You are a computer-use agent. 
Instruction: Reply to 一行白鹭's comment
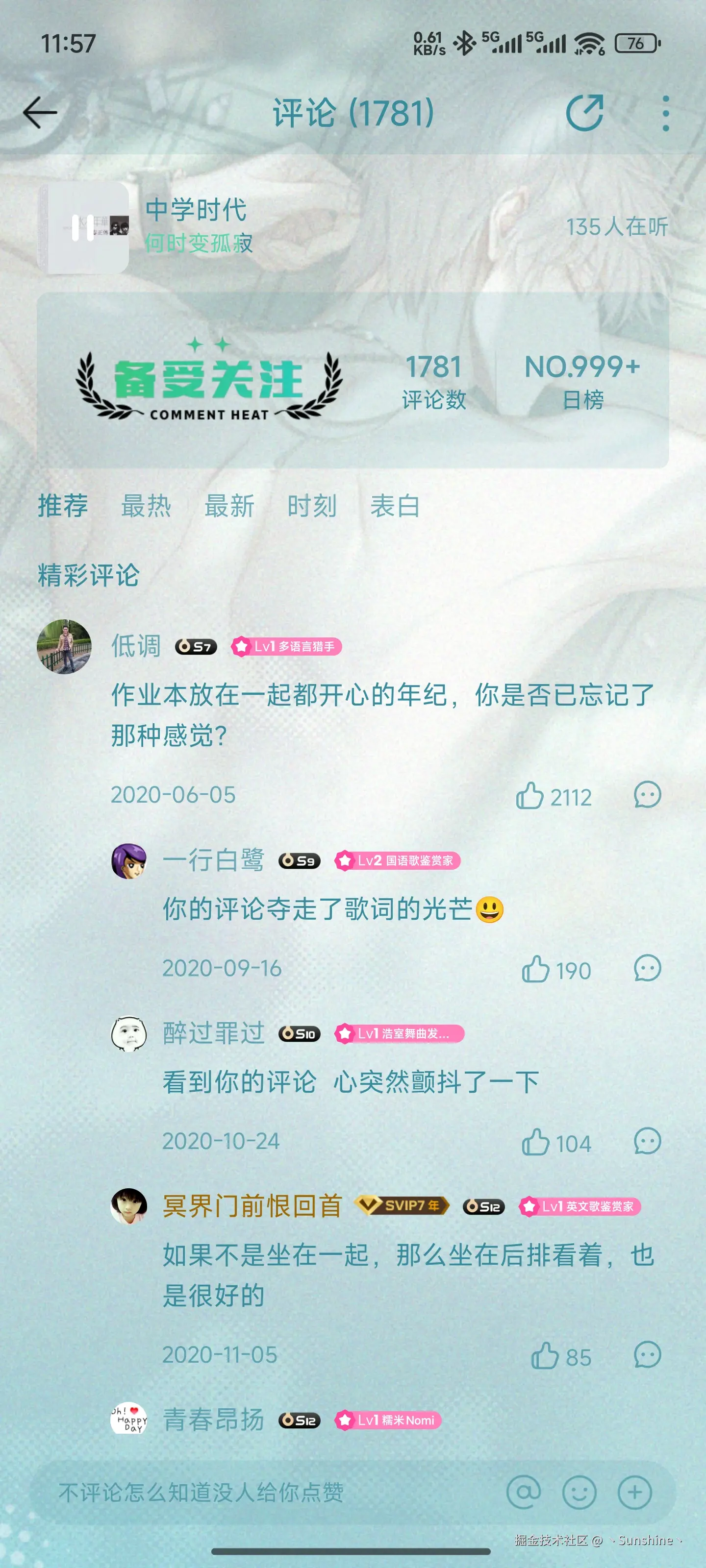(x=647, y=968)
